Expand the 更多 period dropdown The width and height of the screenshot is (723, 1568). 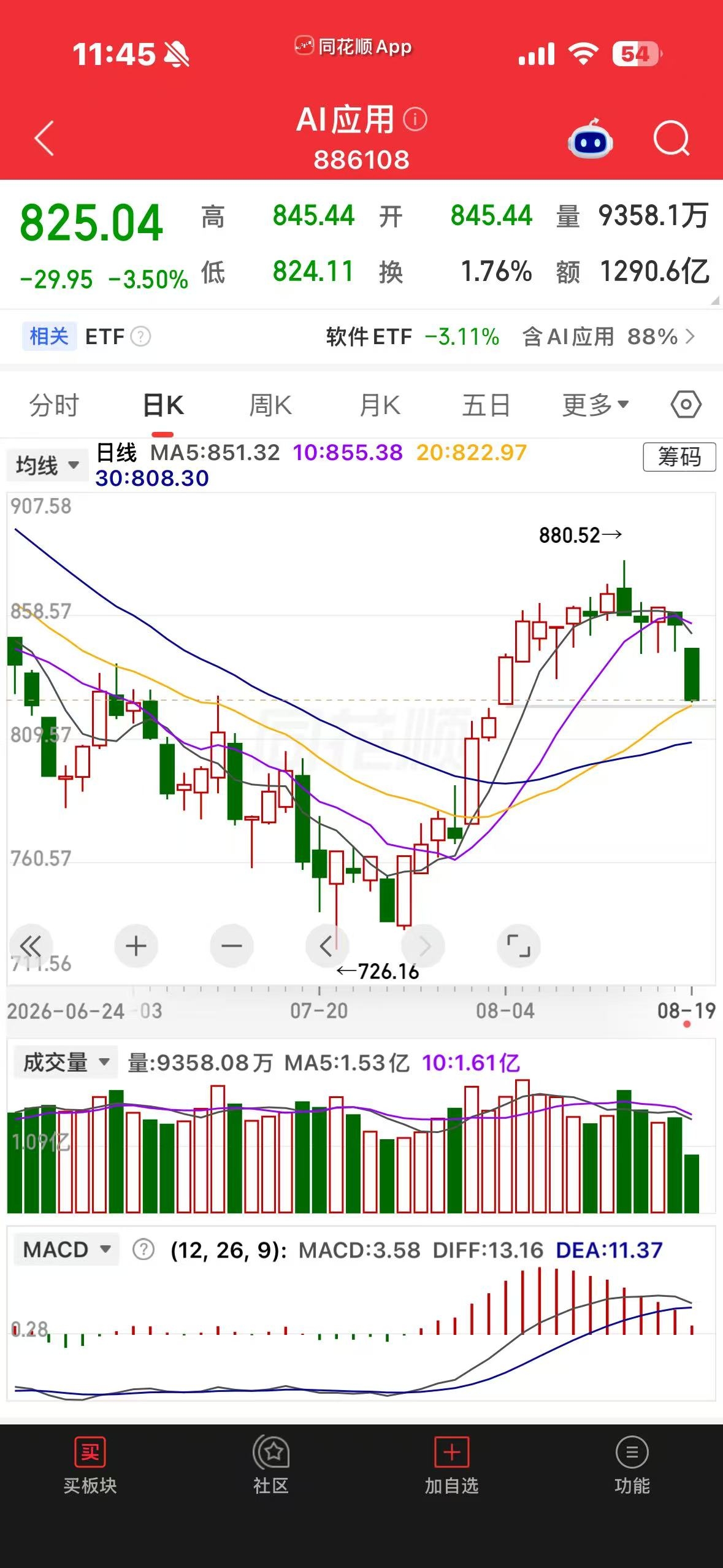click(595, 405)
